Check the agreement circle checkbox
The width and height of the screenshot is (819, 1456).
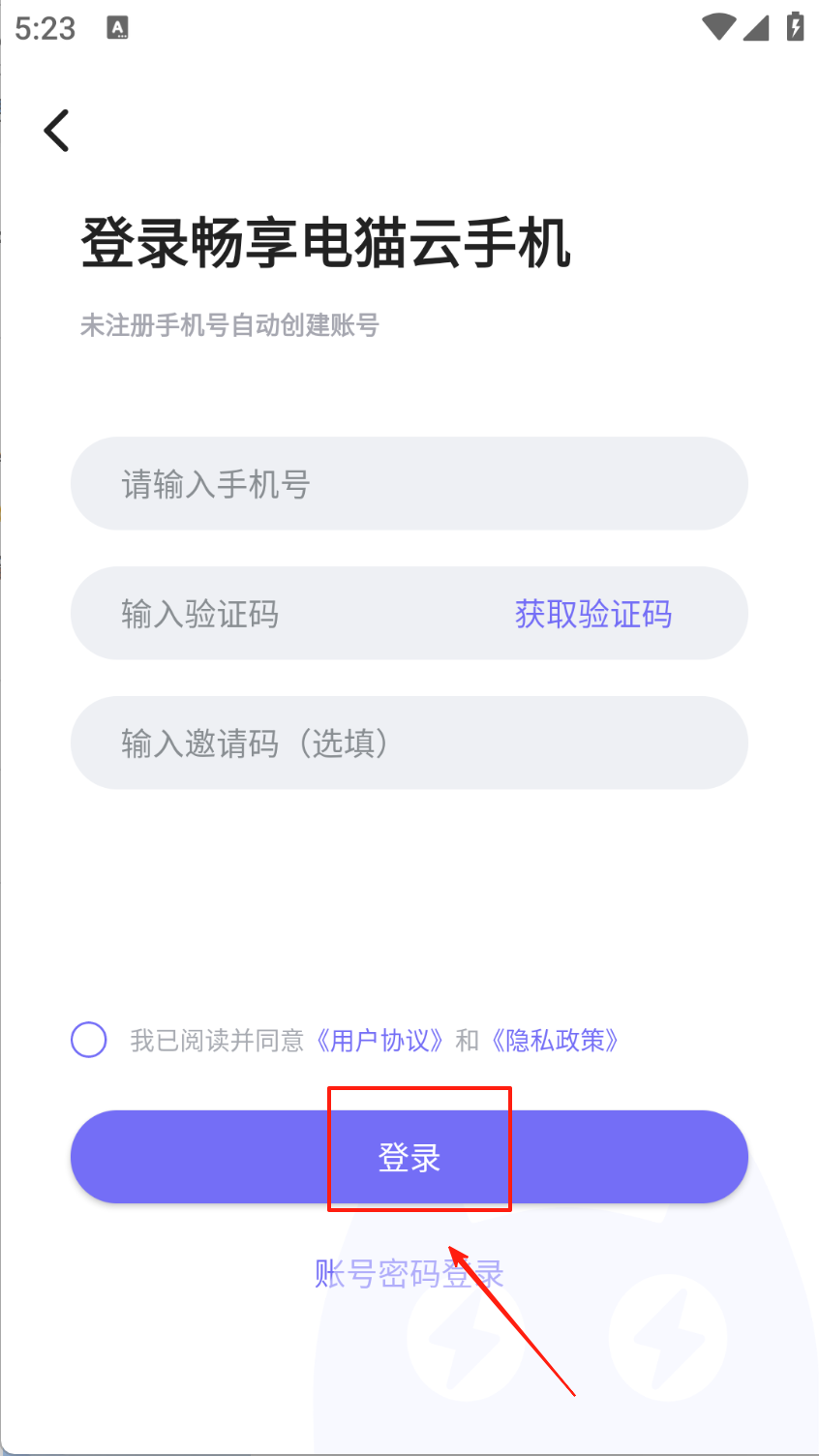pyautogui.click(x=89, y=1041)
